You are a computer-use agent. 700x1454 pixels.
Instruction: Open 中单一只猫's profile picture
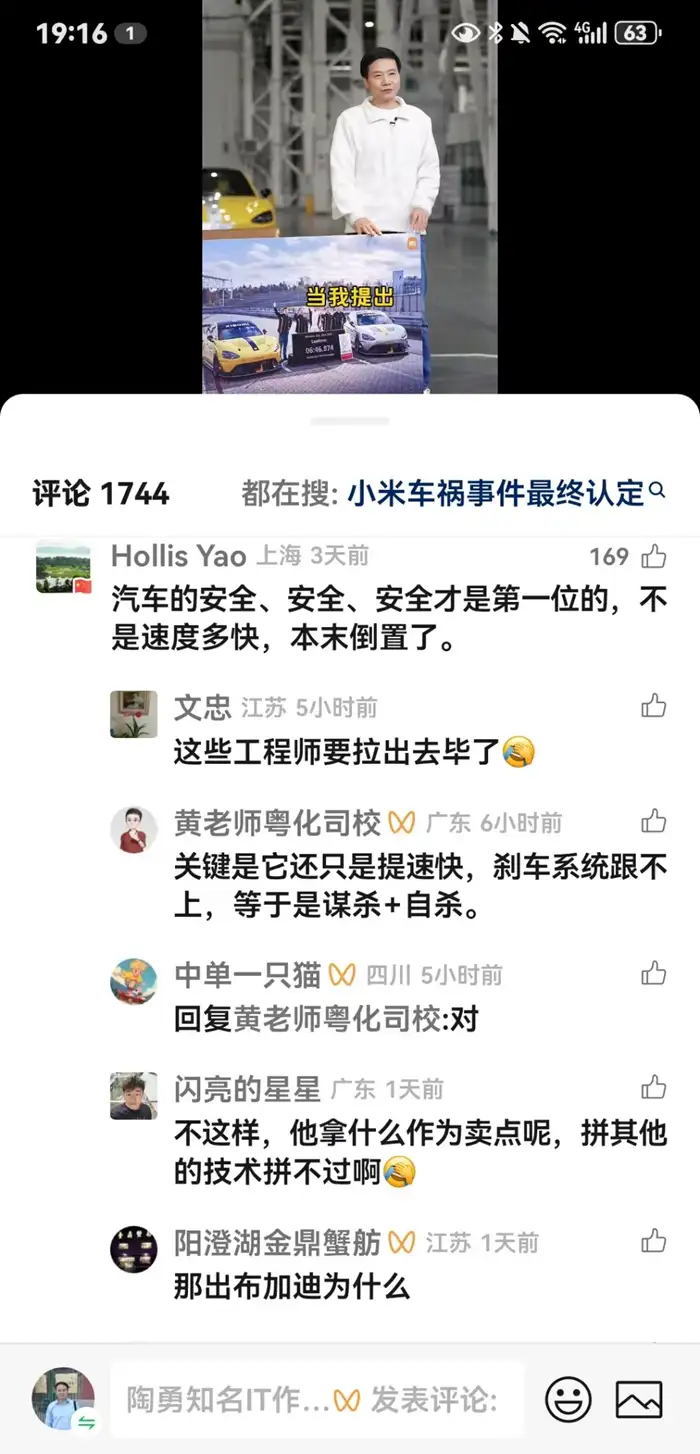pyautogui.click(x=133, y=981)
